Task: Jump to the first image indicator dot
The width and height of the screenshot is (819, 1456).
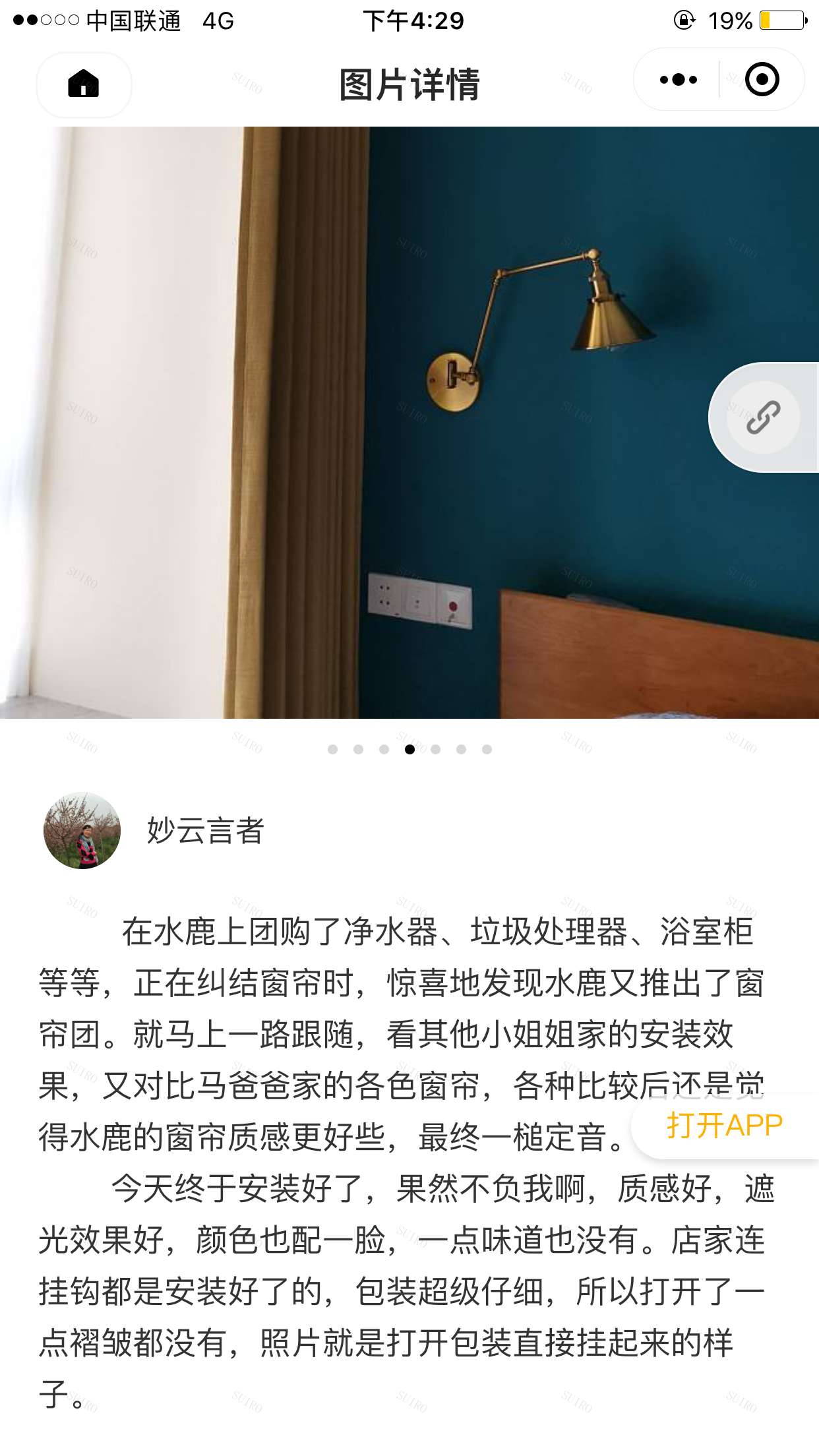Action: pyautogui.click(x=332, y=749)
